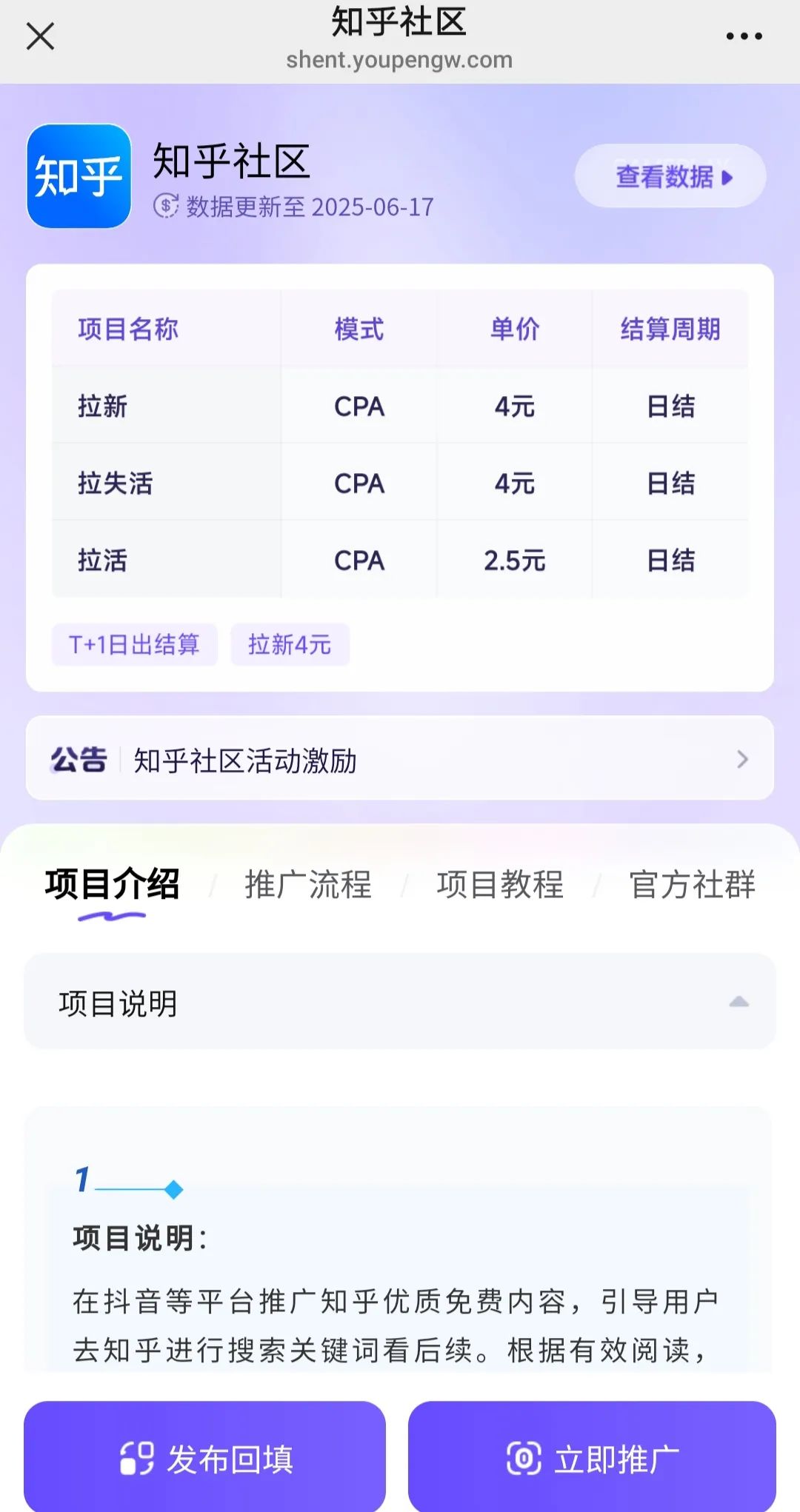800x1512 pixels.
Task: Collapse the 项目说明 section
Action: (400, 1002)
